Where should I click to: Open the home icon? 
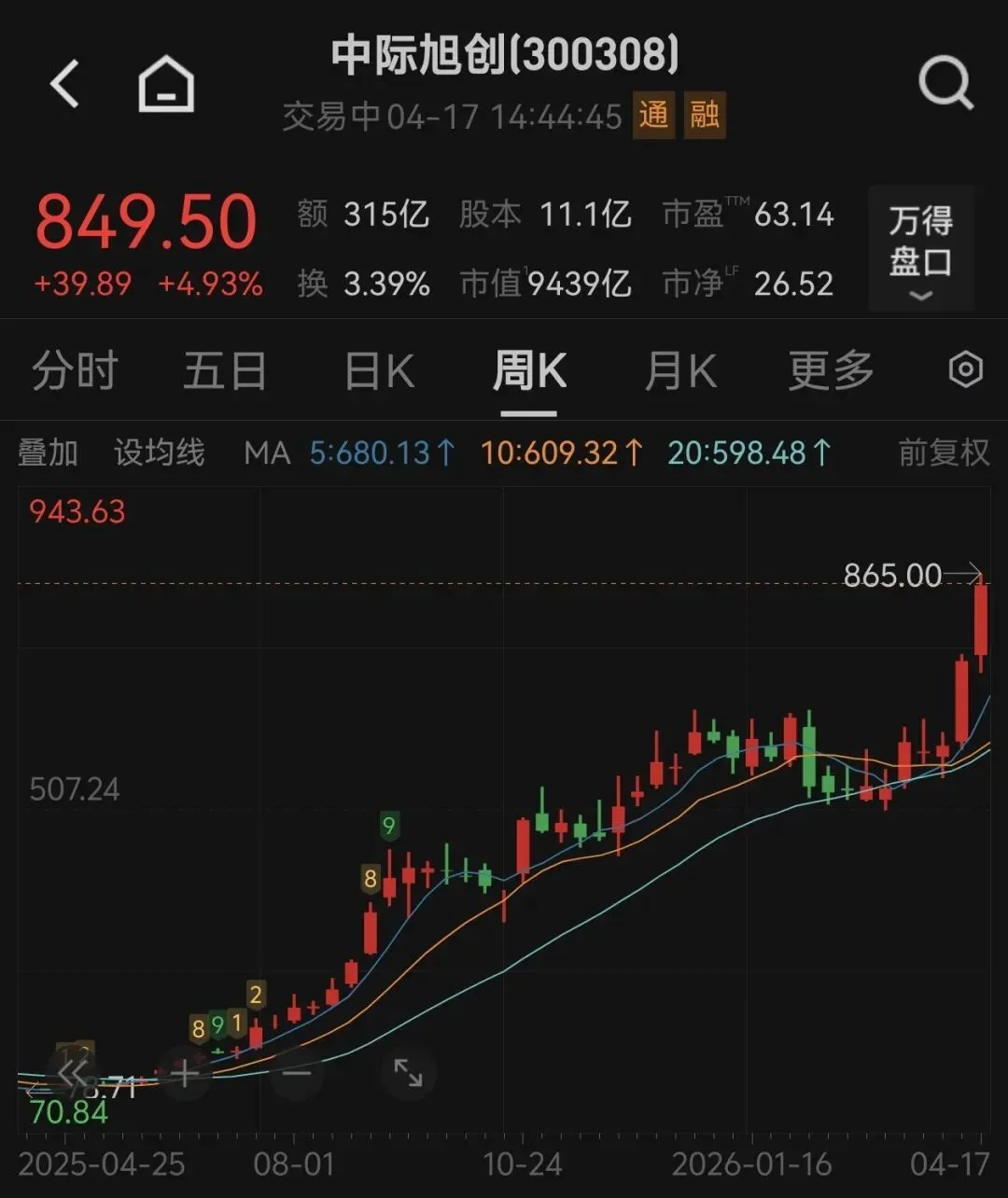tap(166, 85)
